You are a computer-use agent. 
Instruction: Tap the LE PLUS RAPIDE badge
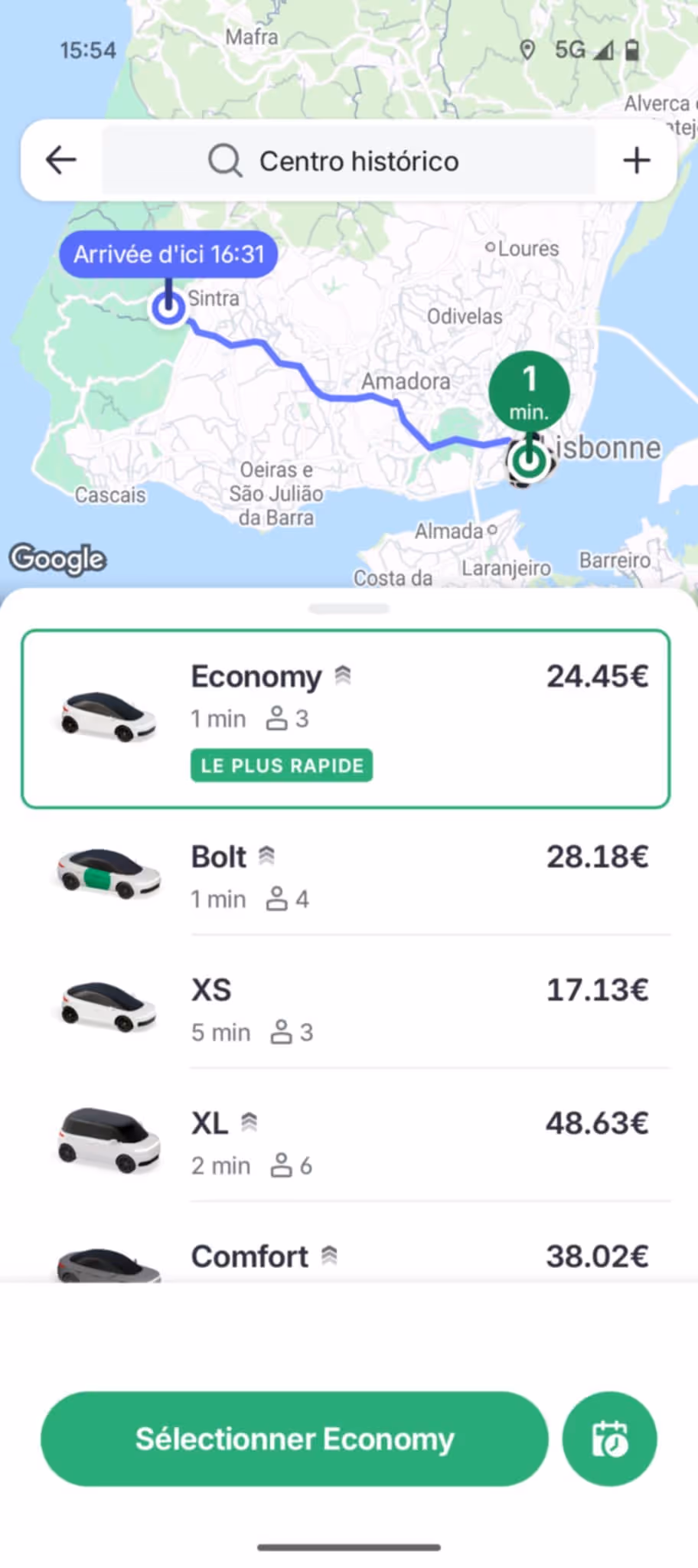pyautogui.click(x=281, y=765)
